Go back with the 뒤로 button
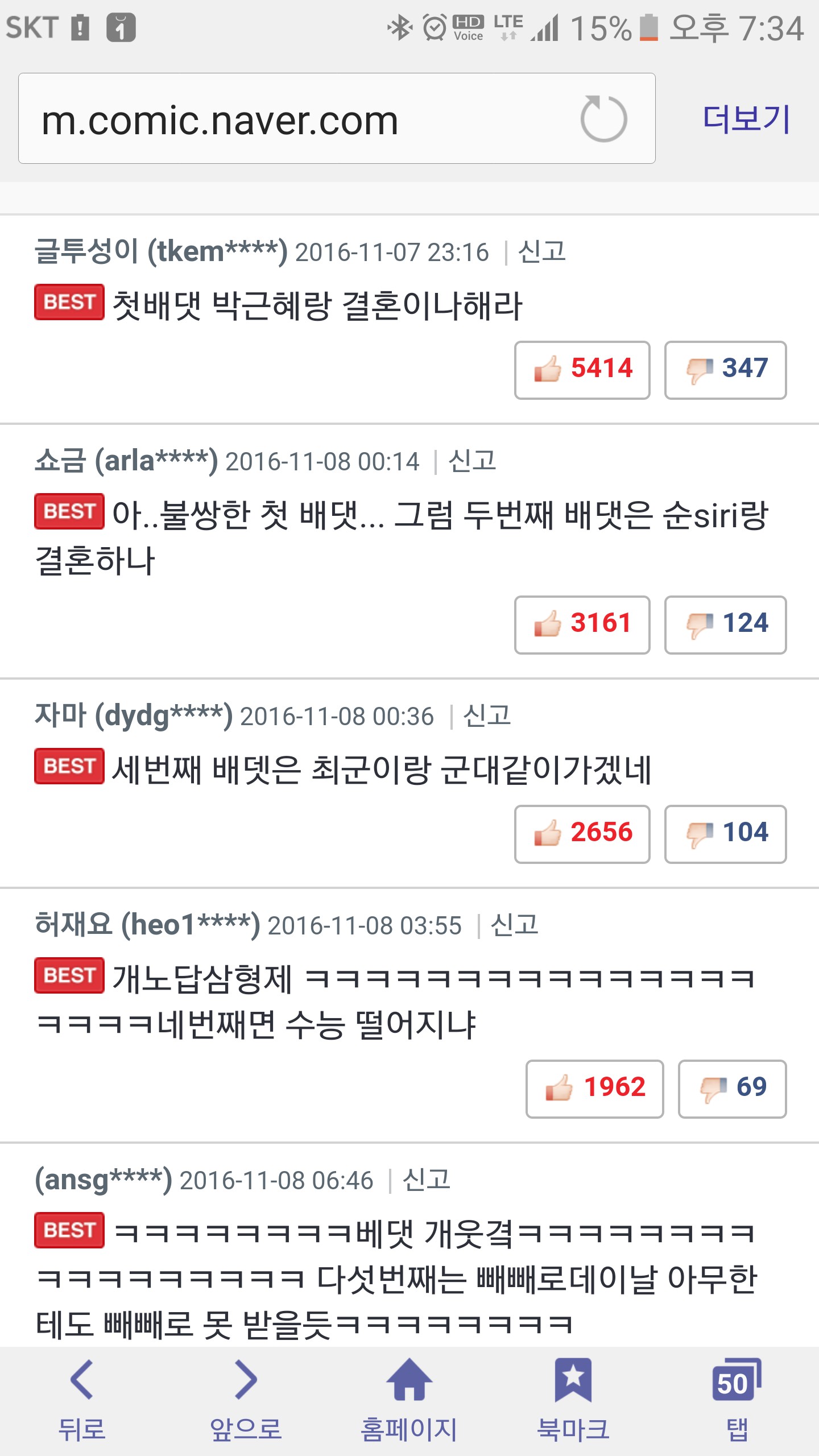The width and height of the screenshot is (819, 1456). point(82,1400)
